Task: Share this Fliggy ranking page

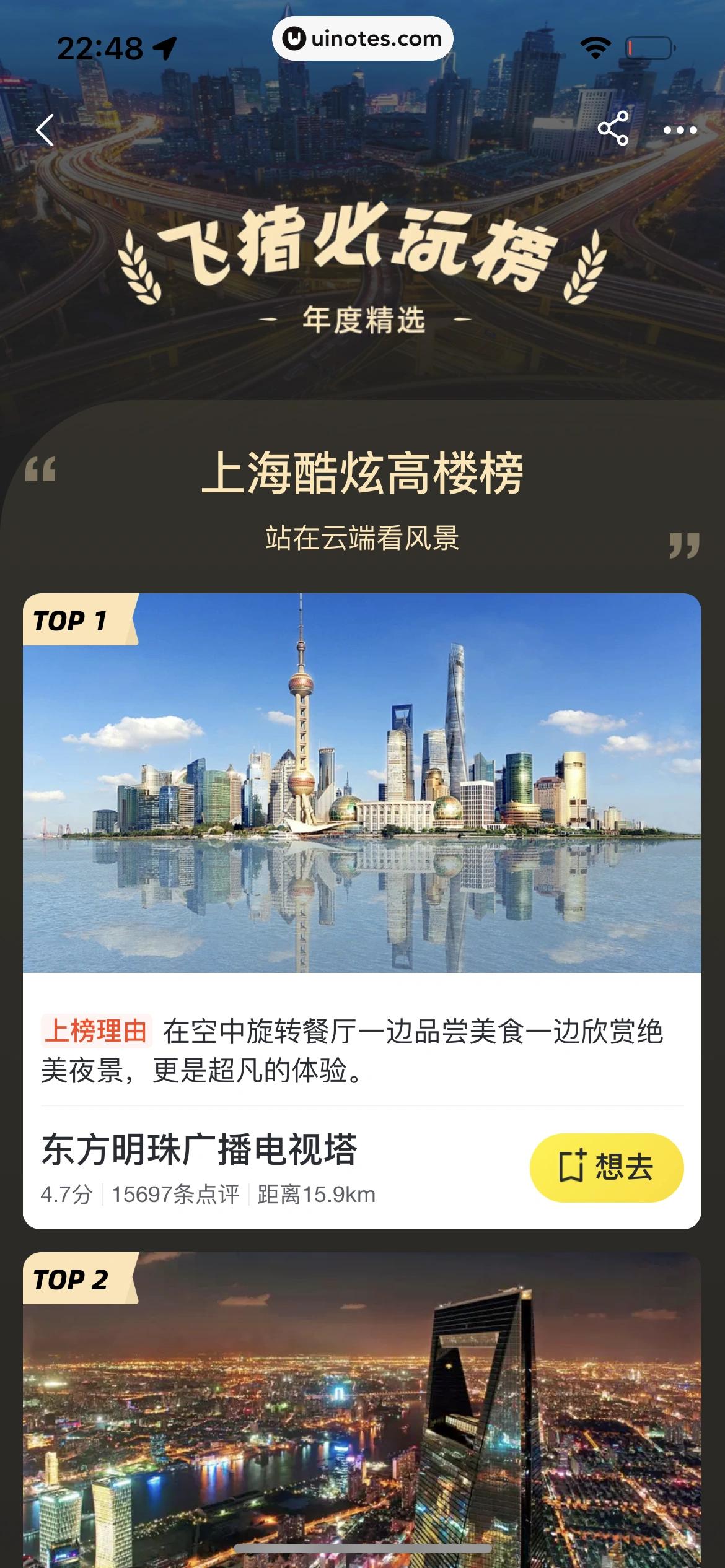Action: coord(613,129)
